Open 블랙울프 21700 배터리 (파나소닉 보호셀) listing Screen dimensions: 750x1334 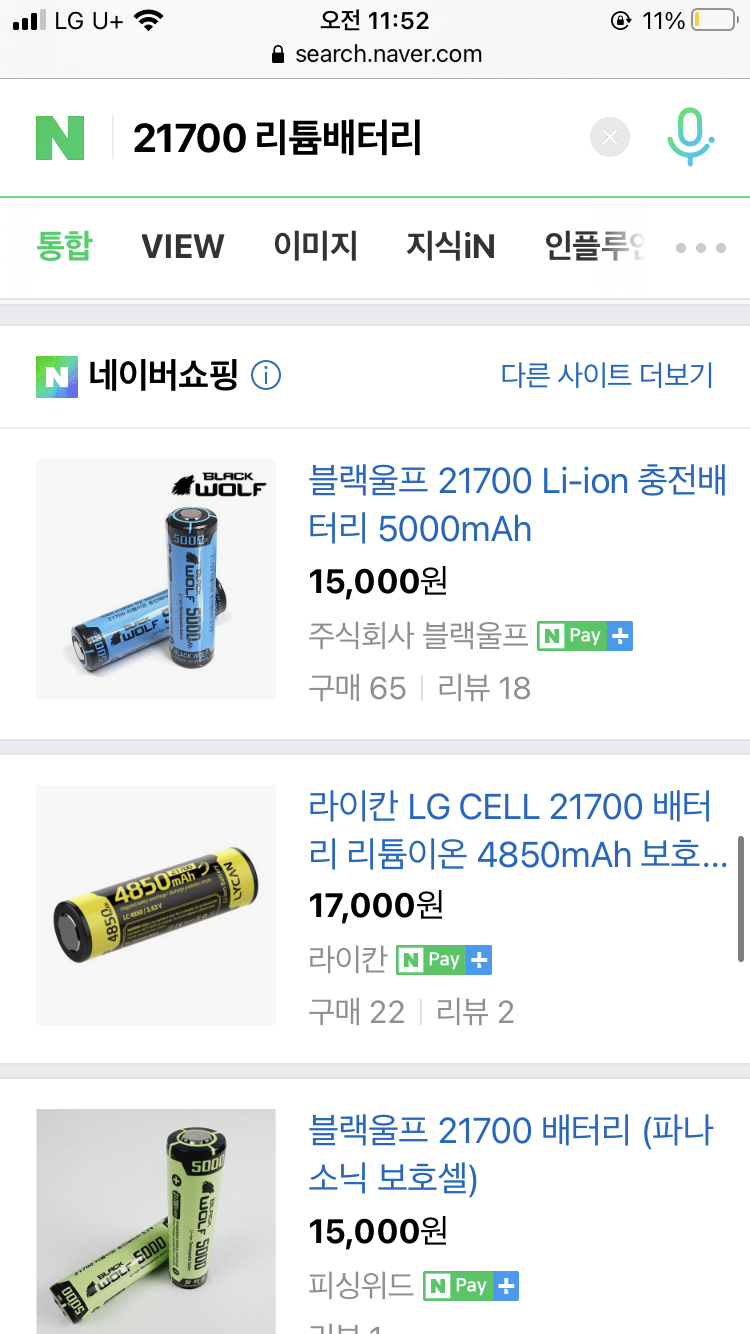(x=510, y=1155)
